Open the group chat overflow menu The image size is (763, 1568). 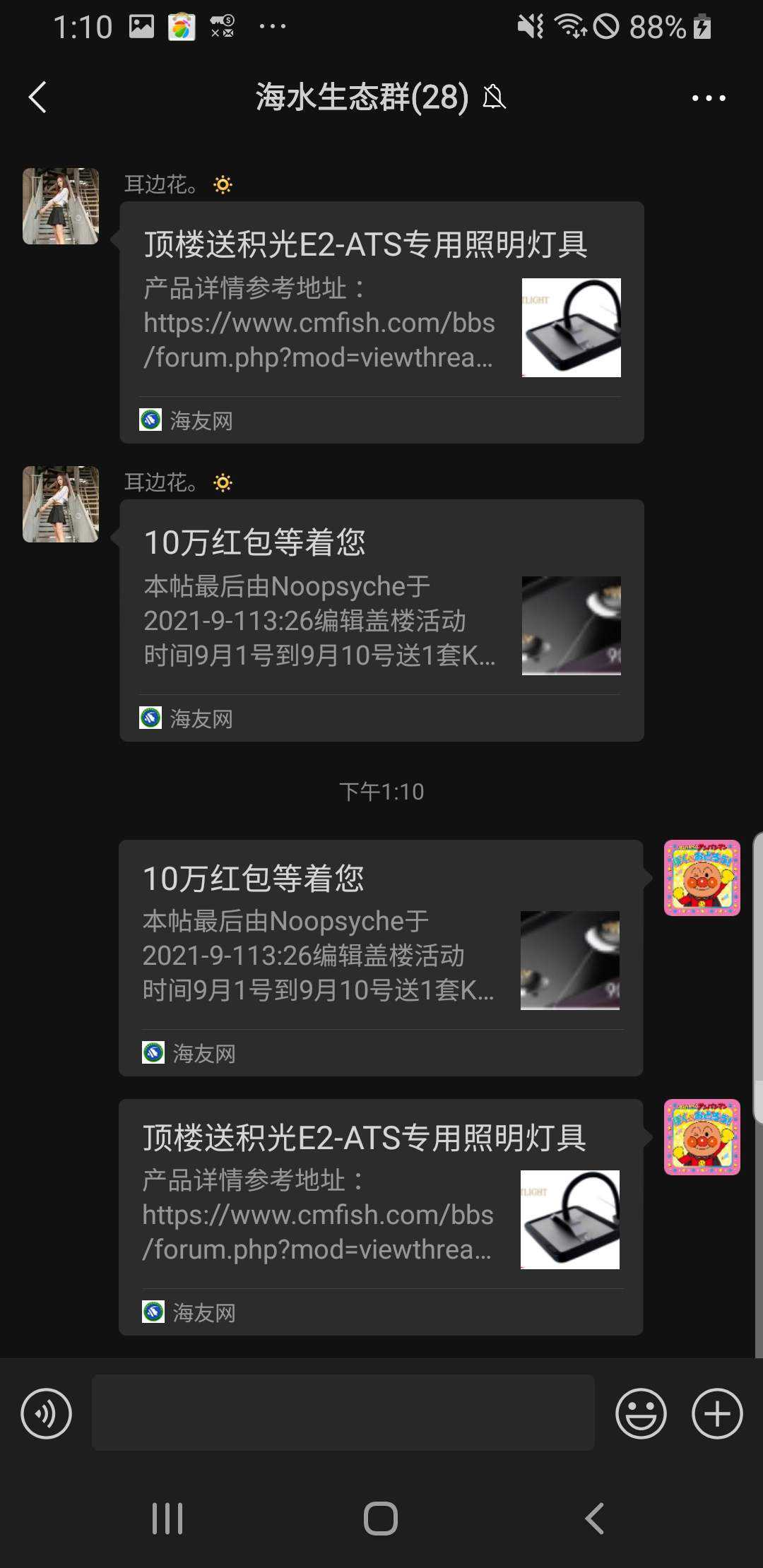[x=708, y=98]
